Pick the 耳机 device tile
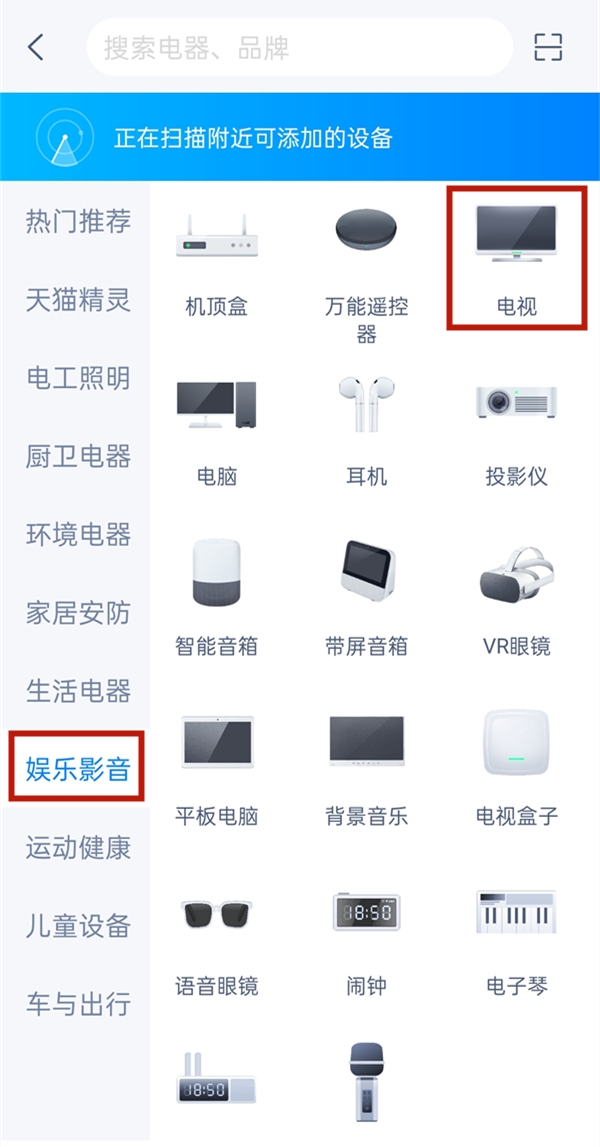Screen dimensions: 600x1147 (366, 427)
